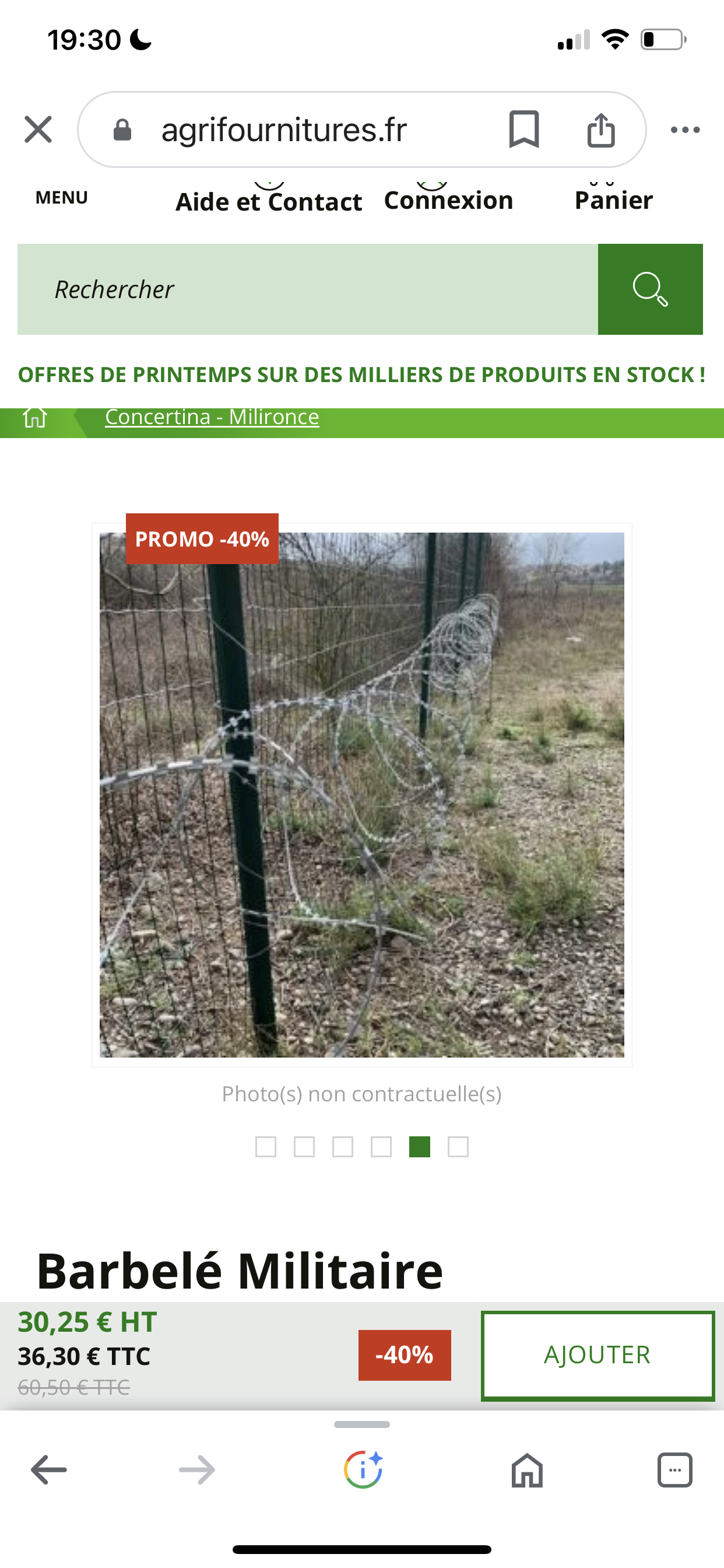Go to the home breadcrumb icon
The image size is (724, 1568).
click(34, 418)
